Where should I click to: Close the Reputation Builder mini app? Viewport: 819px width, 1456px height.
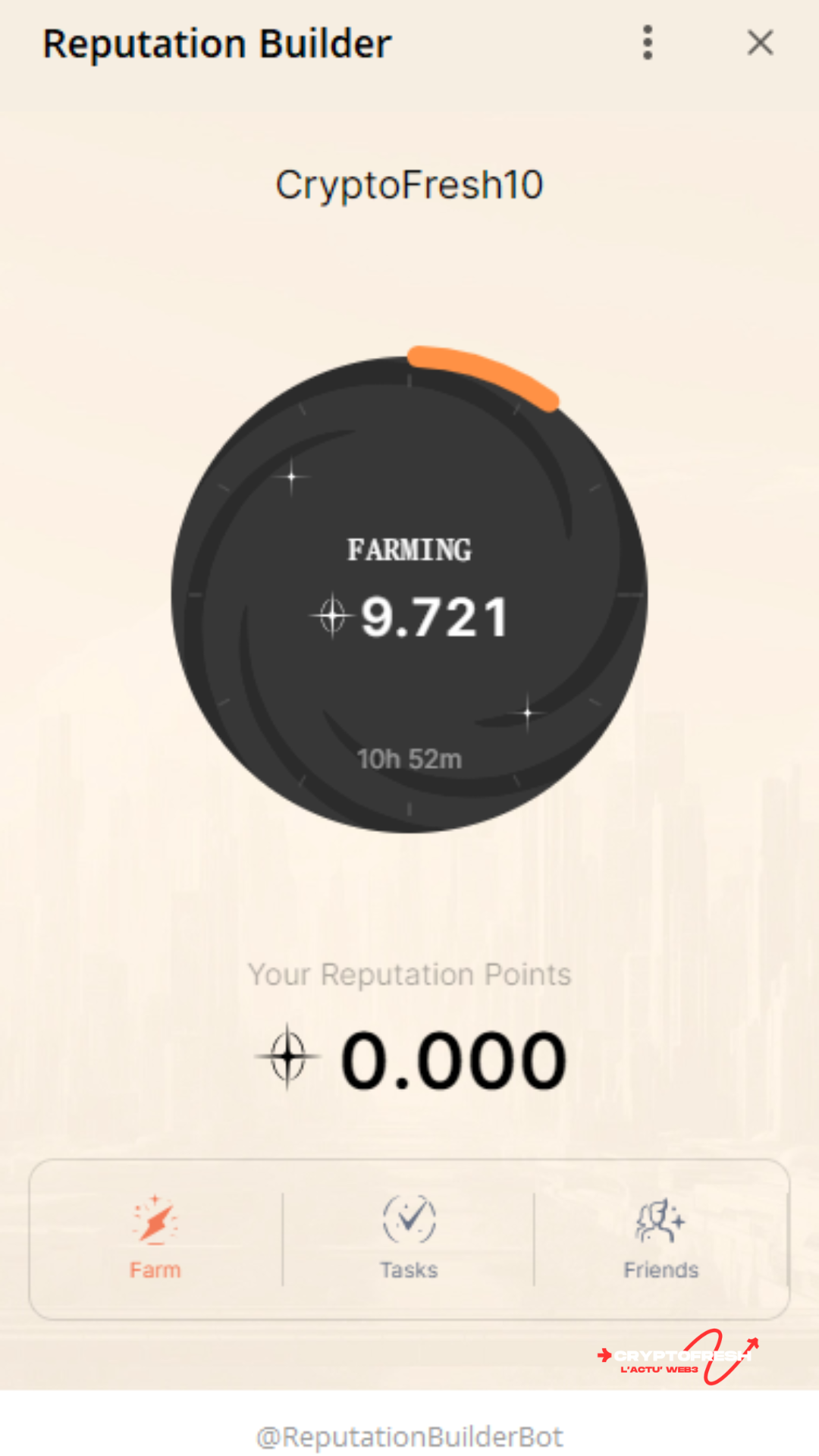[x=760, y=42]
